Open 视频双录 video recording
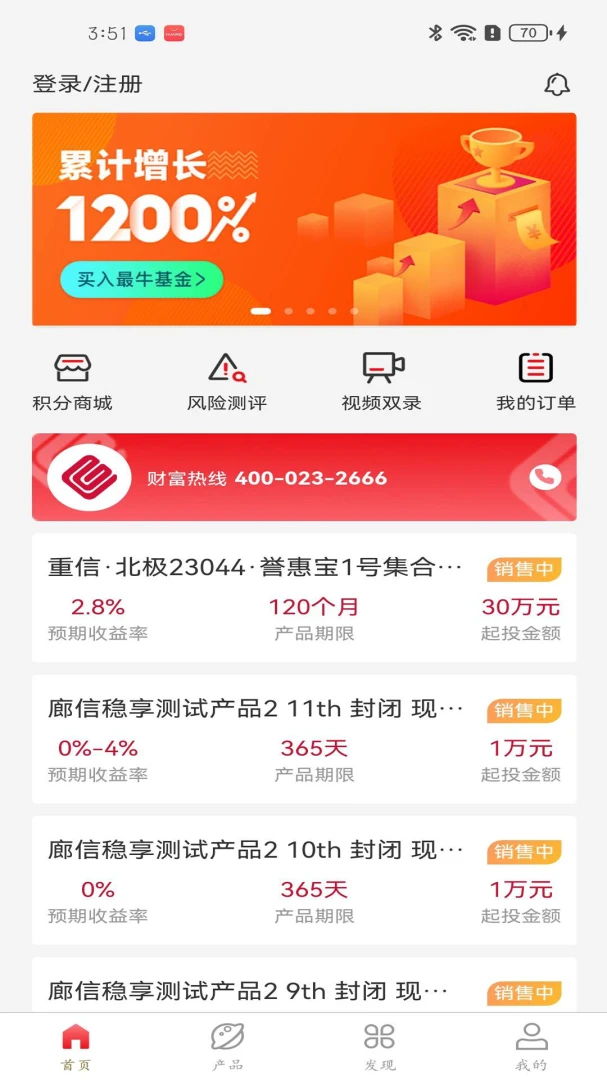 tap(381, 382)
